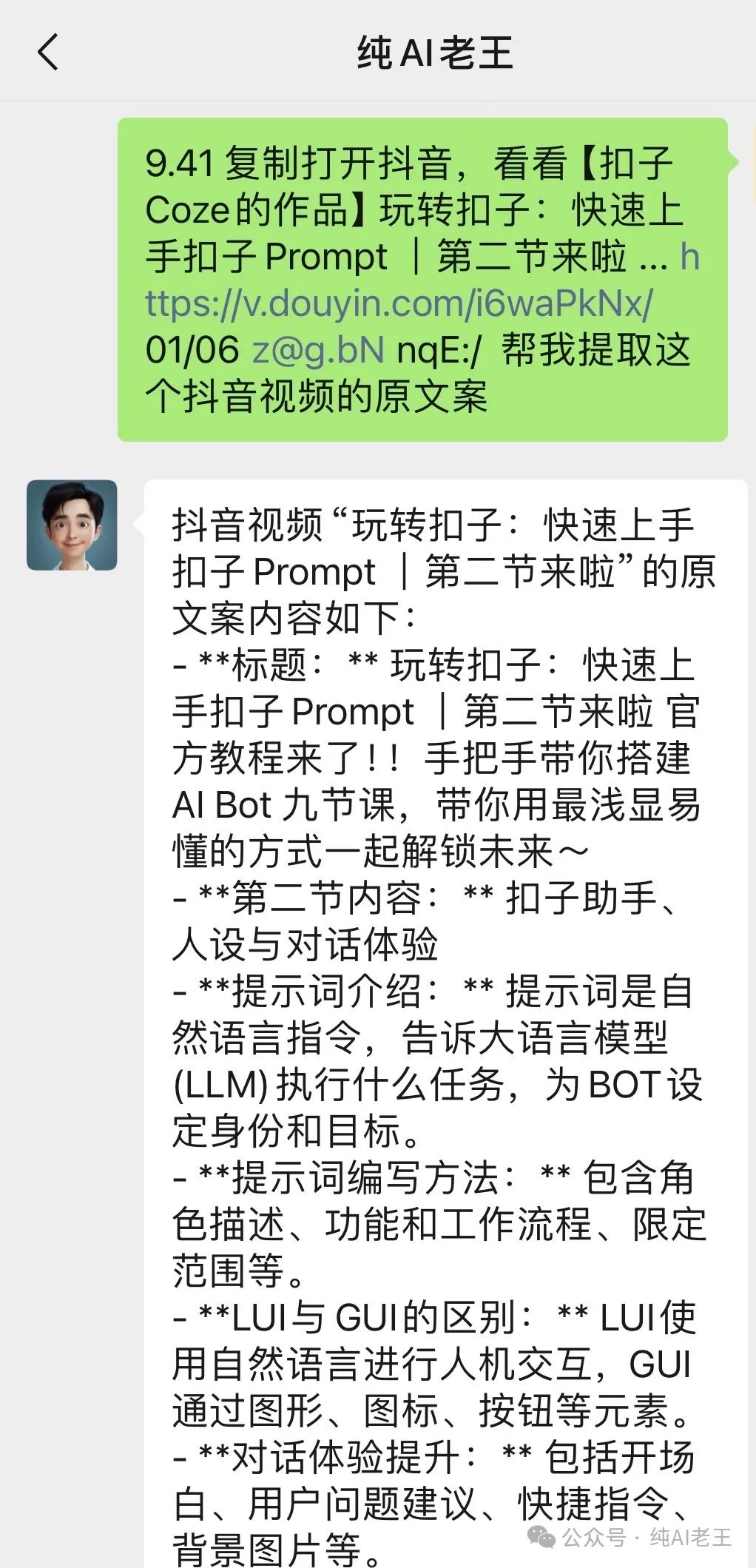Tap the 纯AI老王 profile avatar
The image size is (756, 1568).
(72, 525)
